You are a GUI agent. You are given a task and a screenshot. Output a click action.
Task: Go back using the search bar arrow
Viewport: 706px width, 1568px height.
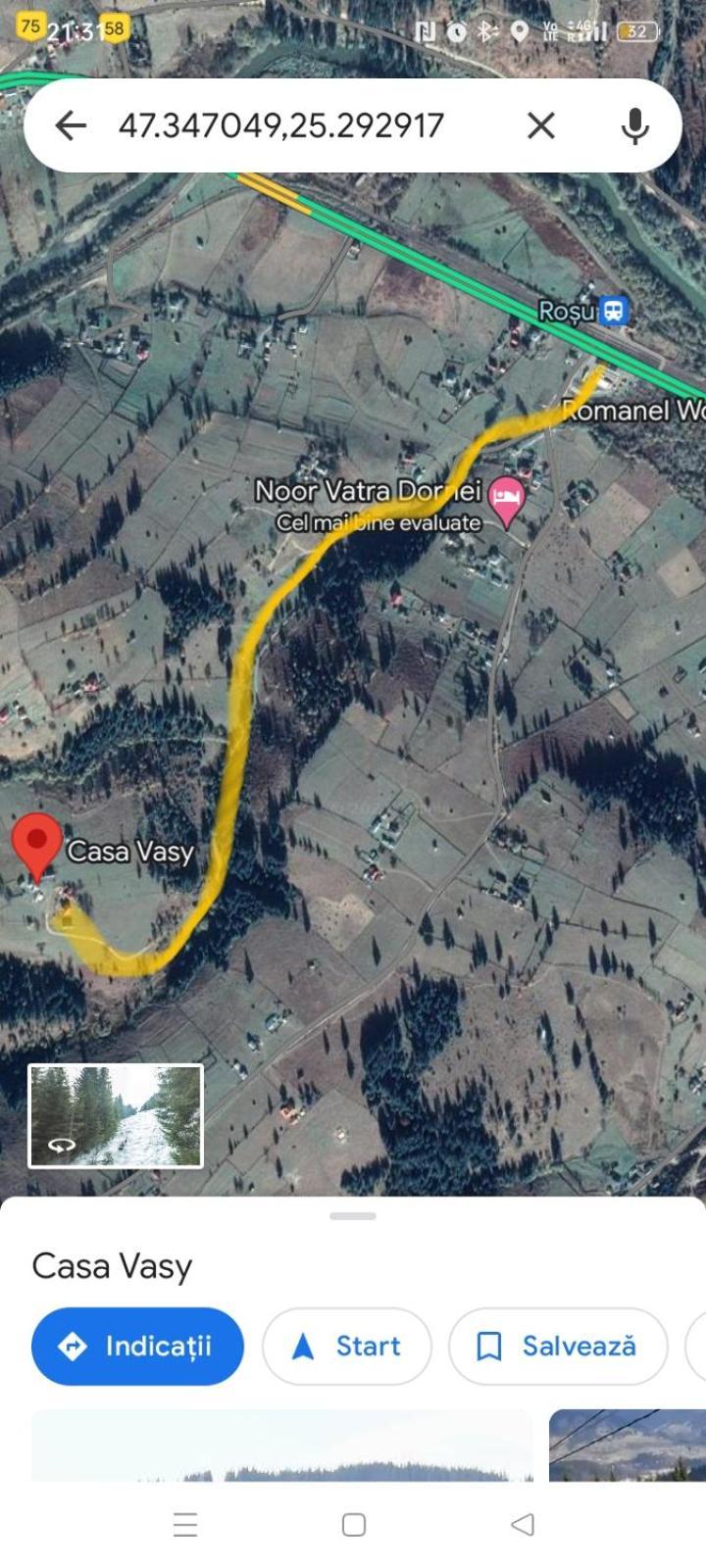click(71, 125)
